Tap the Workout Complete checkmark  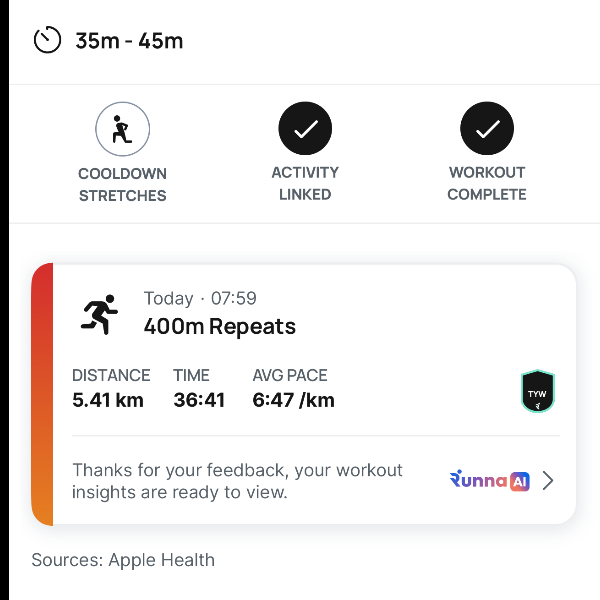[x=487, y=130]
